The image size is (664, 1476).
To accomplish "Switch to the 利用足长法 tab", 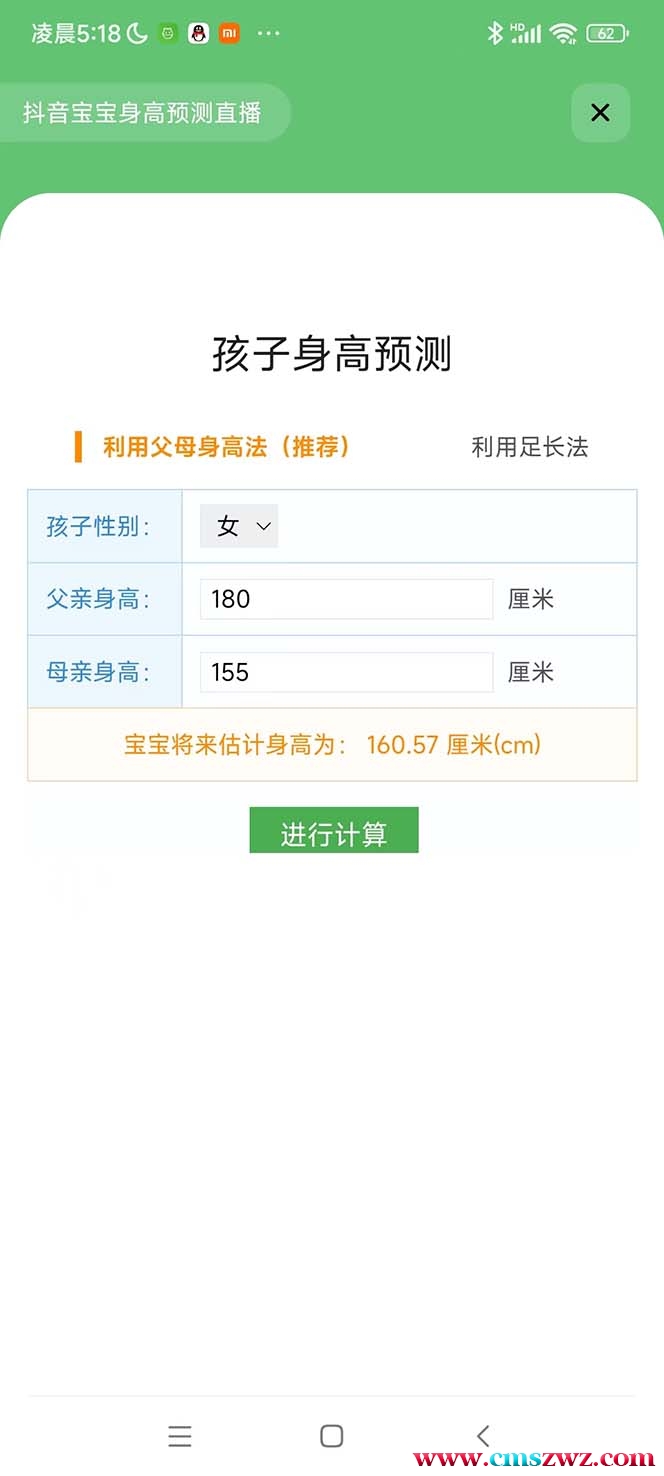I will tap(529, 447).
